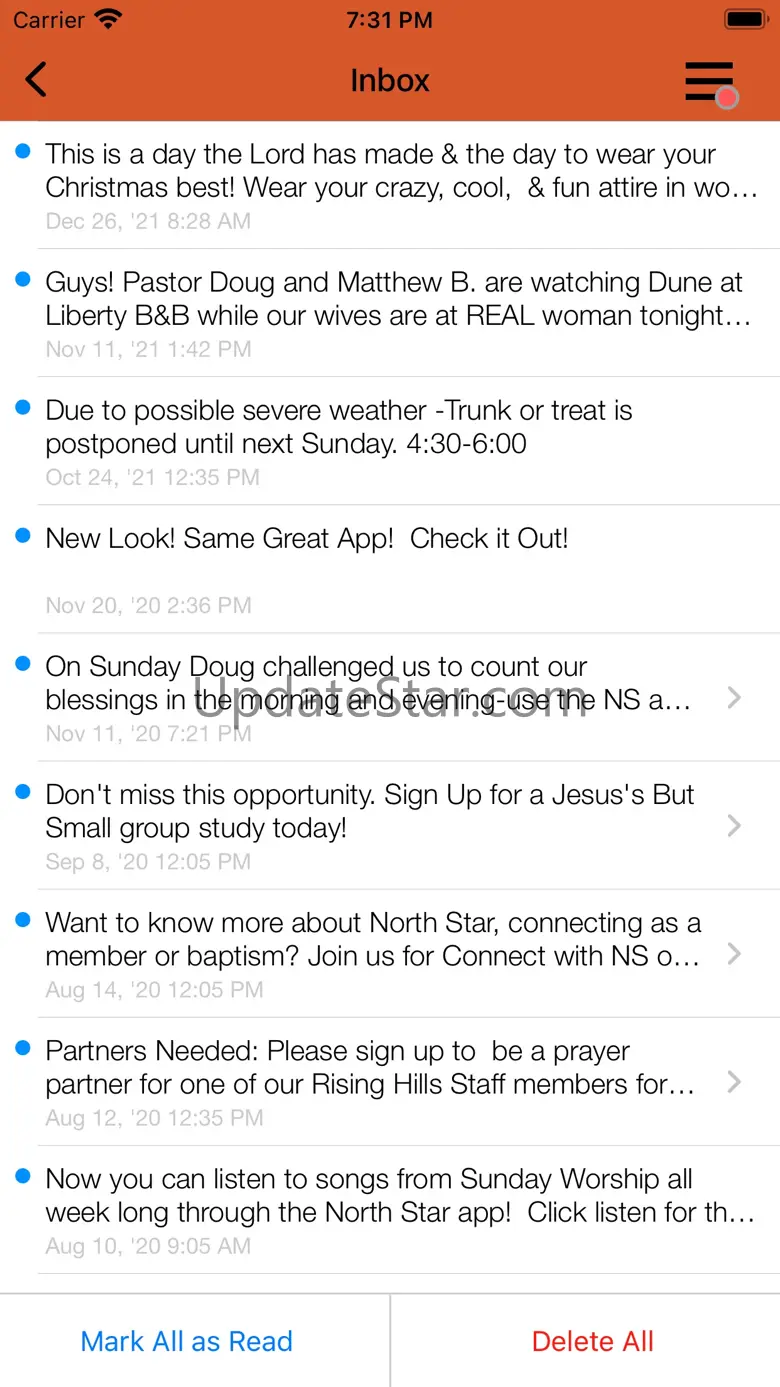Image resolution: width=780 pixels, height=1387 pixels.
Task: Open the hamburger menu with red badge
Action: tap(711, 82)
